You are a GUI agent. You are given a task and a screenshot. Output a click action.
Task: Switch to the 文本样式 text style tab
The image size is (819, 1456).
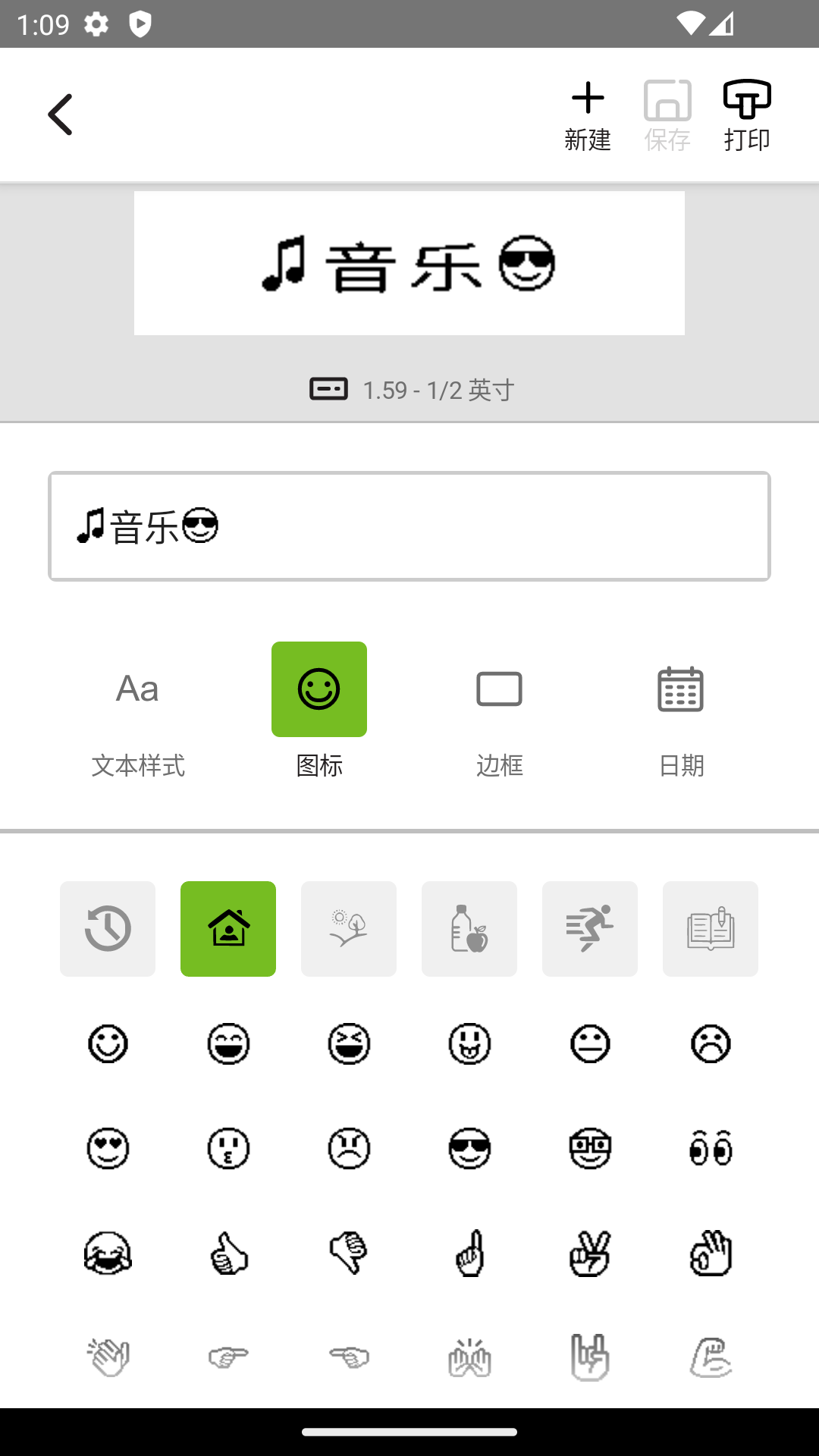[x=137, y=713]
